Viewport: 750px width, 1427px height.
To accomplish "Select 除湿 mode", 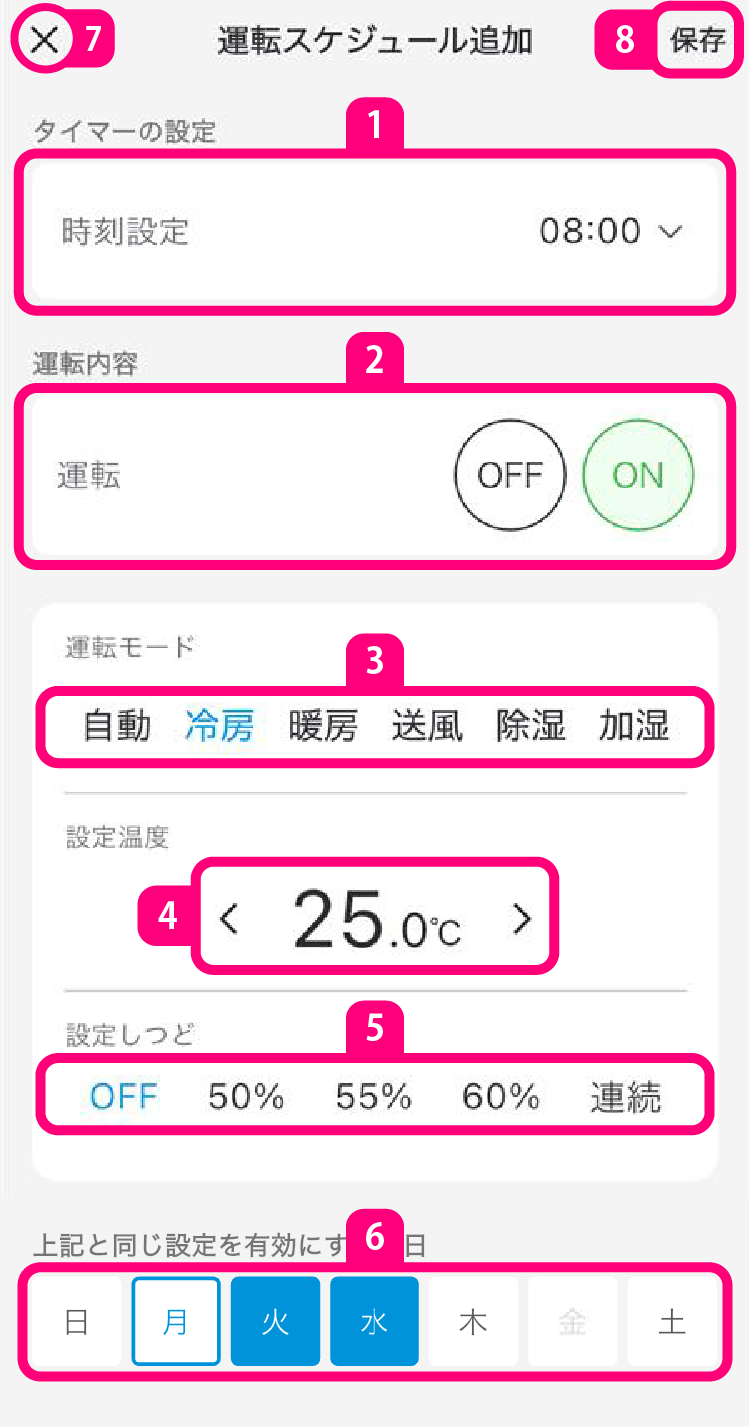I will (x=531, y=726).
